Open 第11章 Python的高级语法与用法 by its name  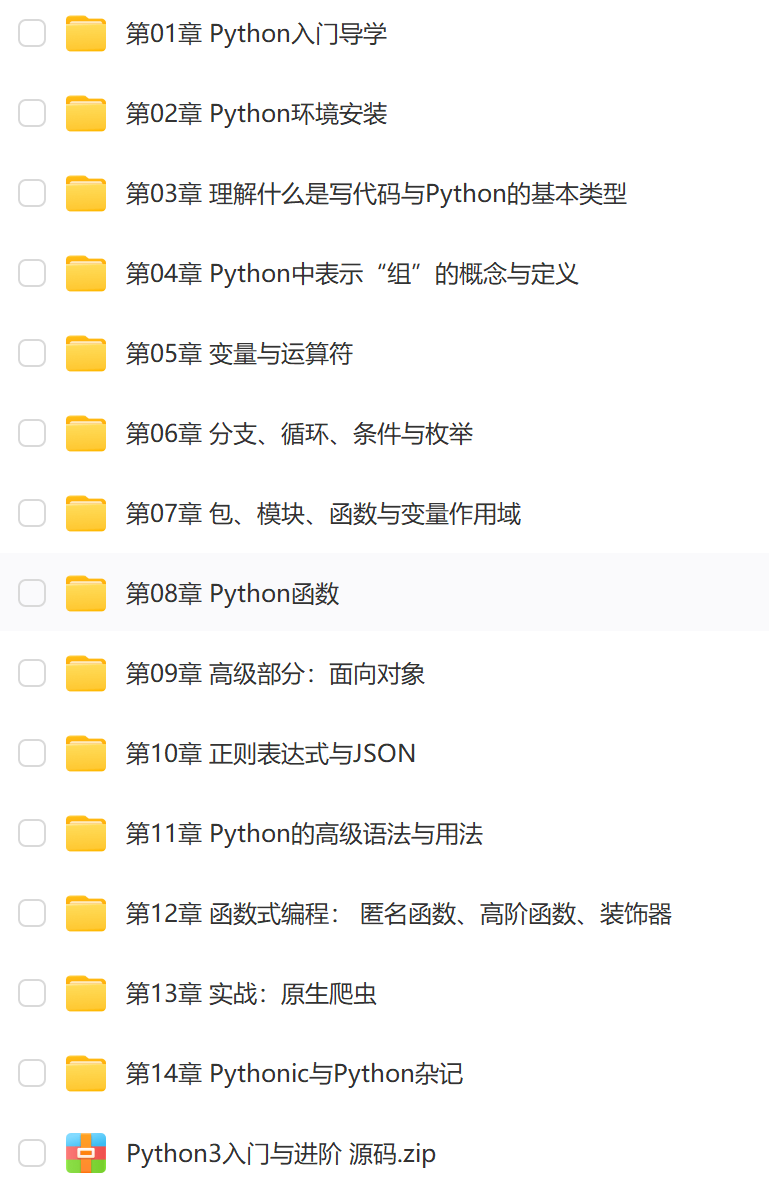coord(305,833)
